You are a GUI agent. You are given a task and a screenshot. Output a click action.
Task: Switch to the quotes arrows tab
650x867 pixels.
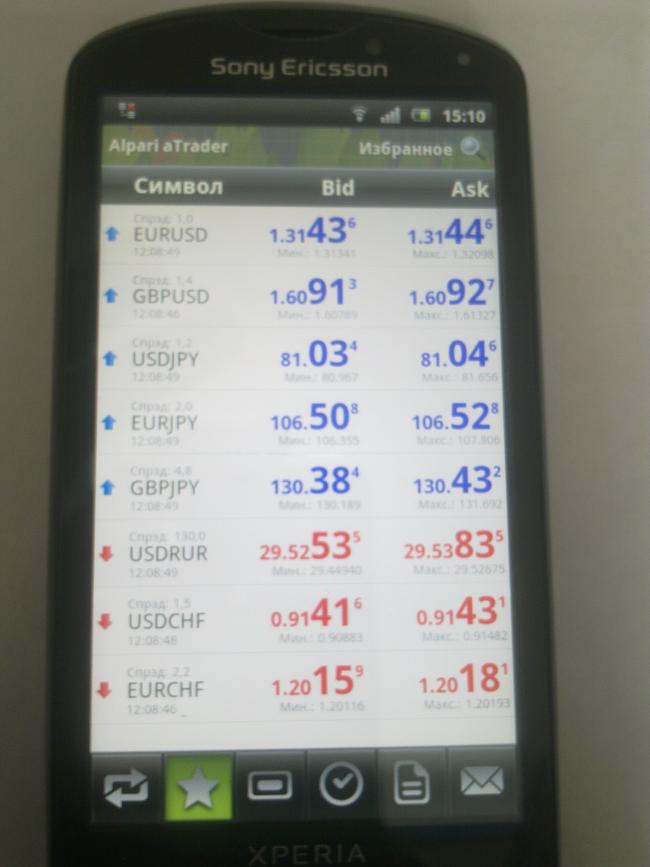[126, 787]
